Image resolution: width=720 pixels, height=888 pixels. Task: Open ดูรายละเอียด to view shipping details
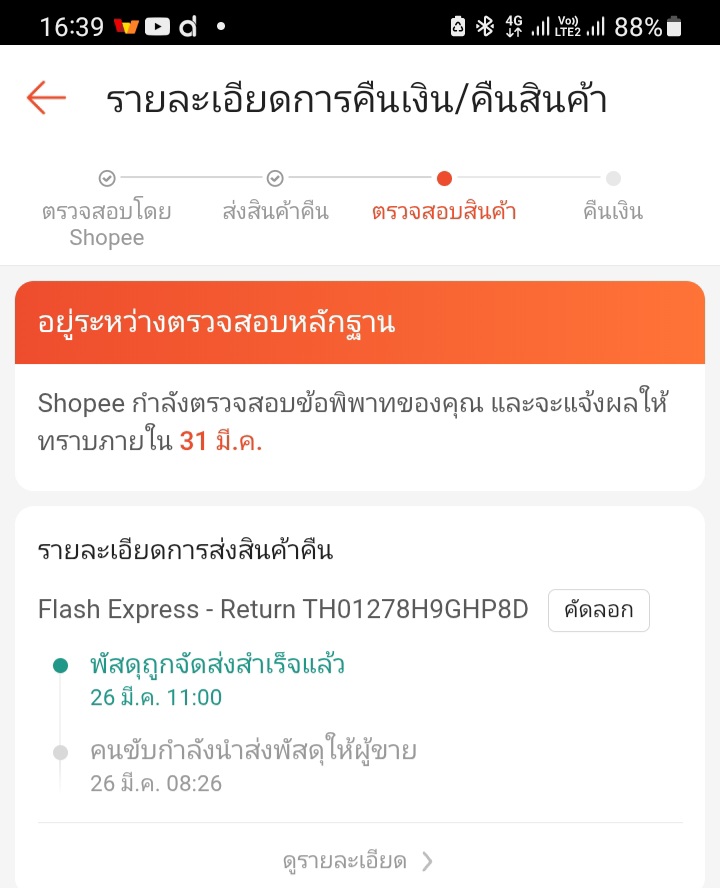[358, 861]
